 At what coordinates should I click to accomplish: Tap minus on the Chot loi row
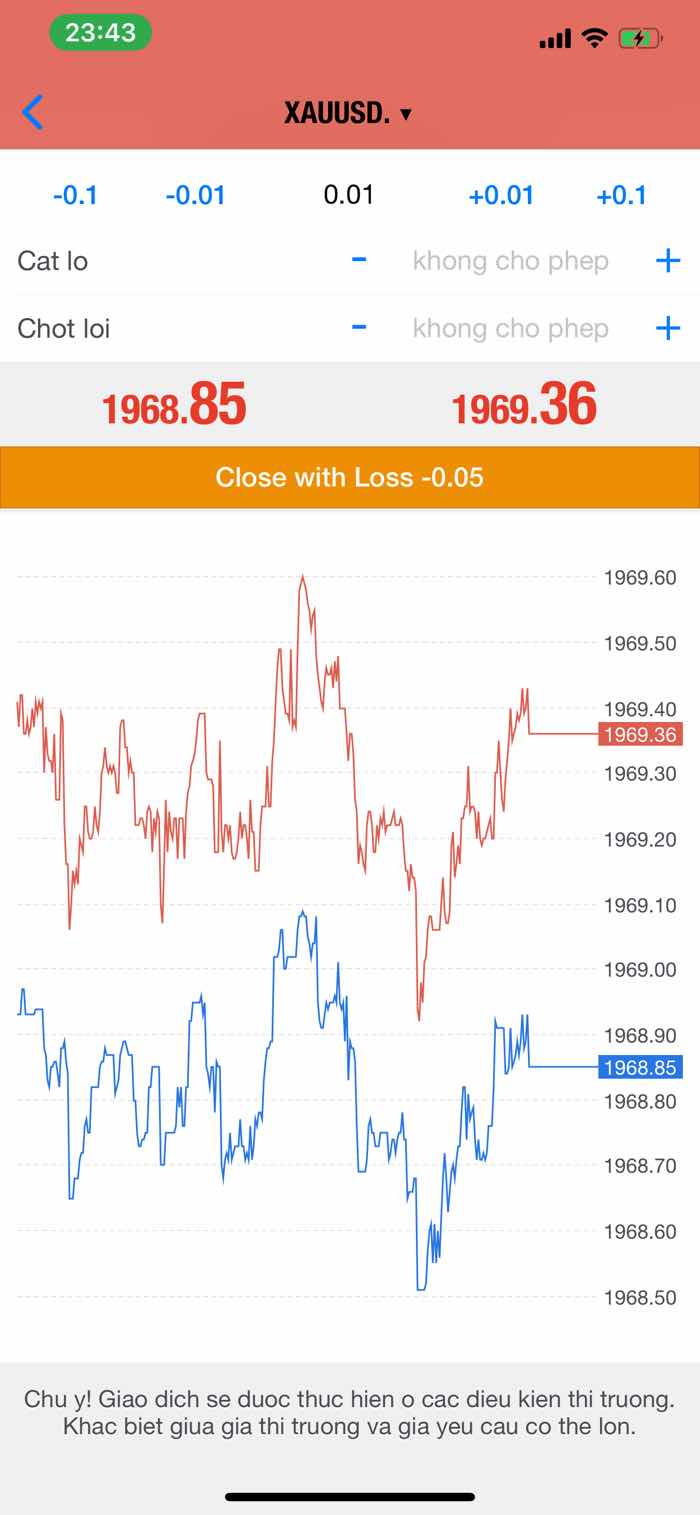point(359,327)
